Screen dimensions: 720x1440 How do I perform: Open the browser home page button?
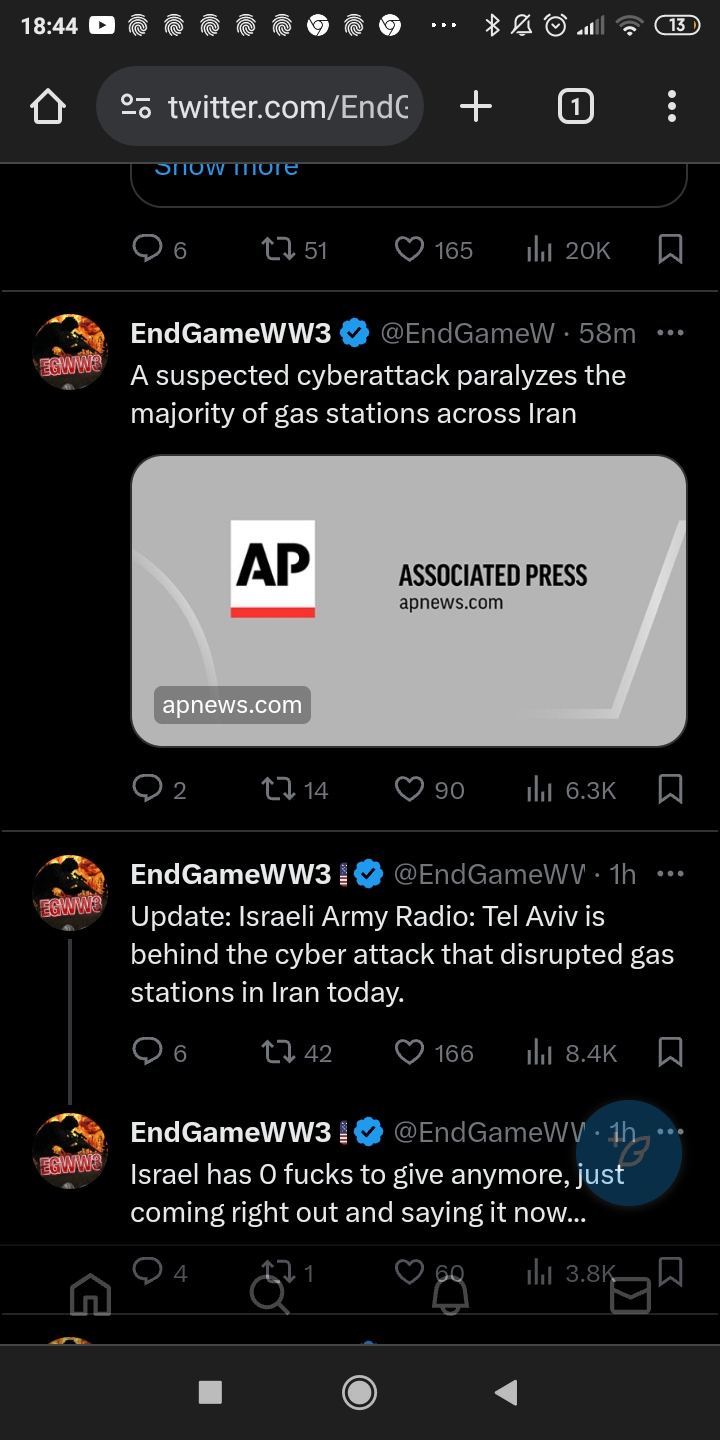[48, 106]
